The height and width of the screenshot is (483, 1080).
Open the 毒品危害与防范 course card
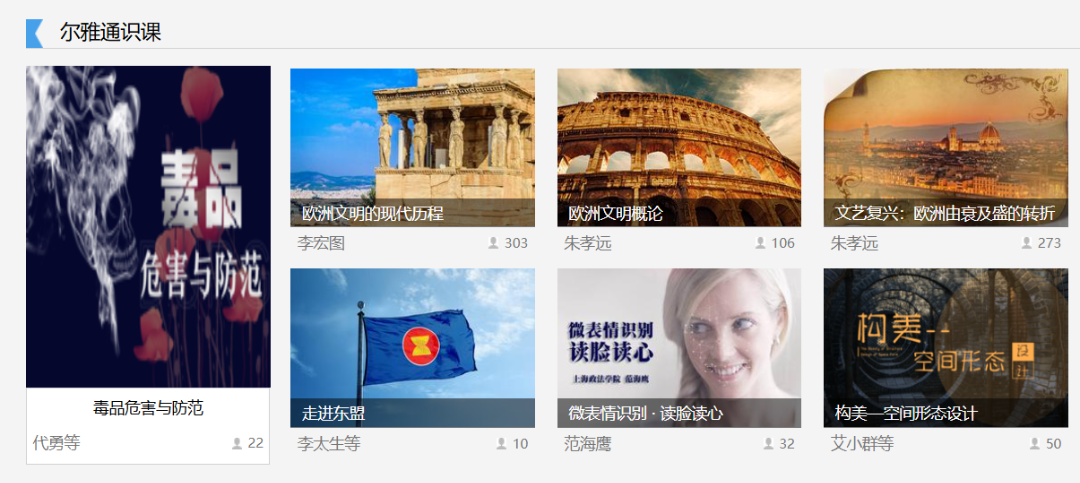tap(148, 227)
